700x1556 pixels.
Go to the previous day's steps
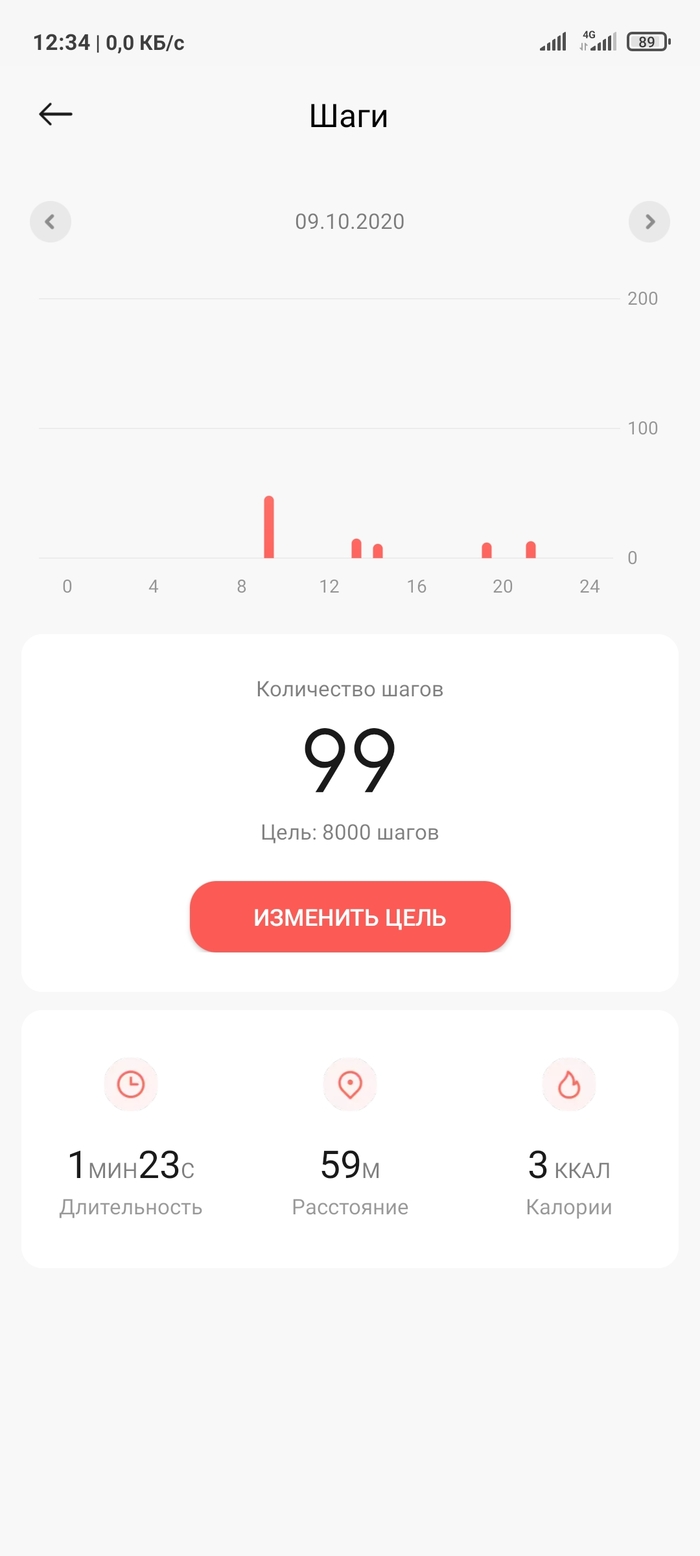pos(50,222)
